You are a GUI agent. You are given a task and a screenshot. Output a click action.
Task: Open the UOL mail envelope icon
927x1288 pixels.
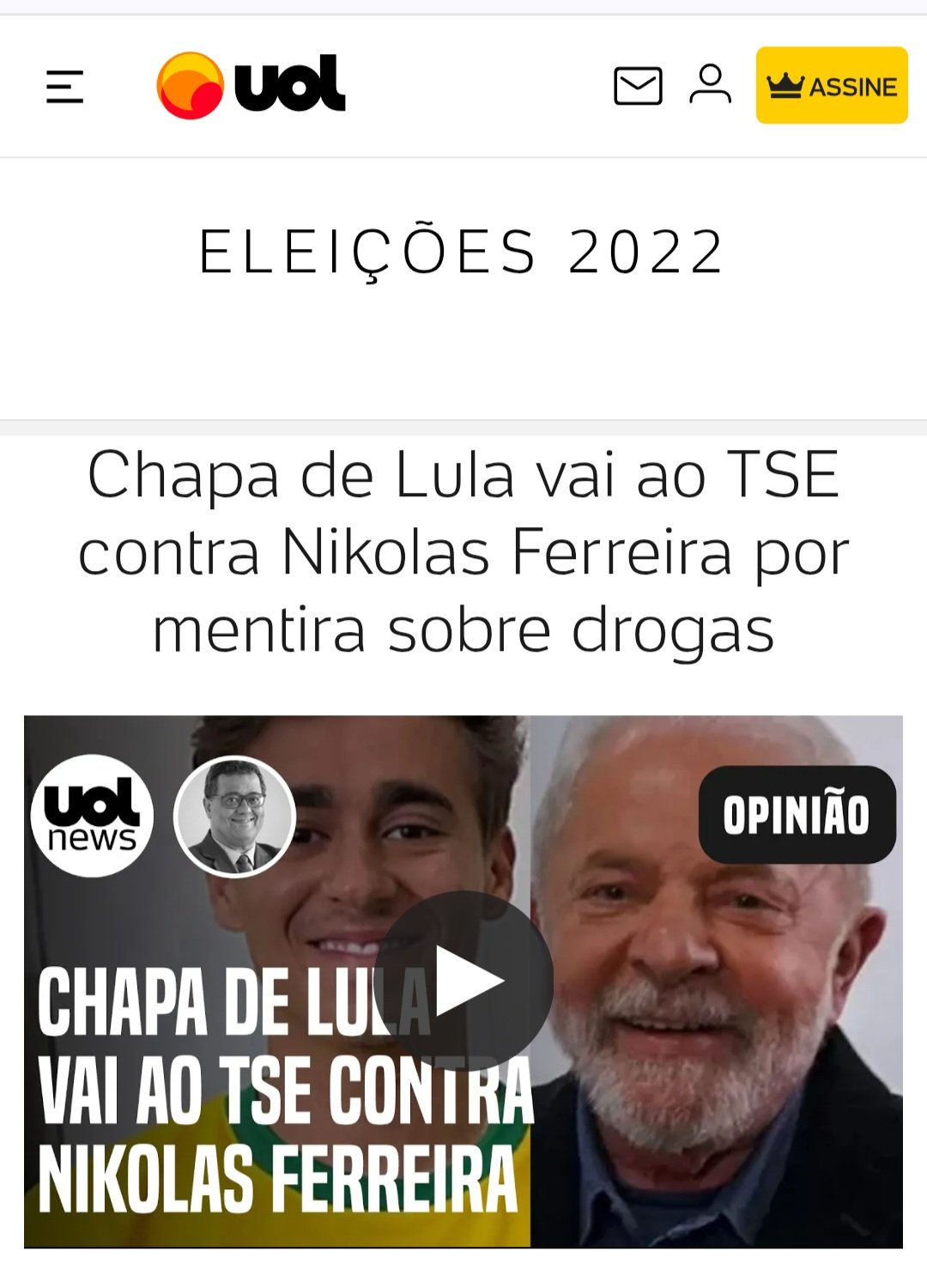tap(638, 86)
